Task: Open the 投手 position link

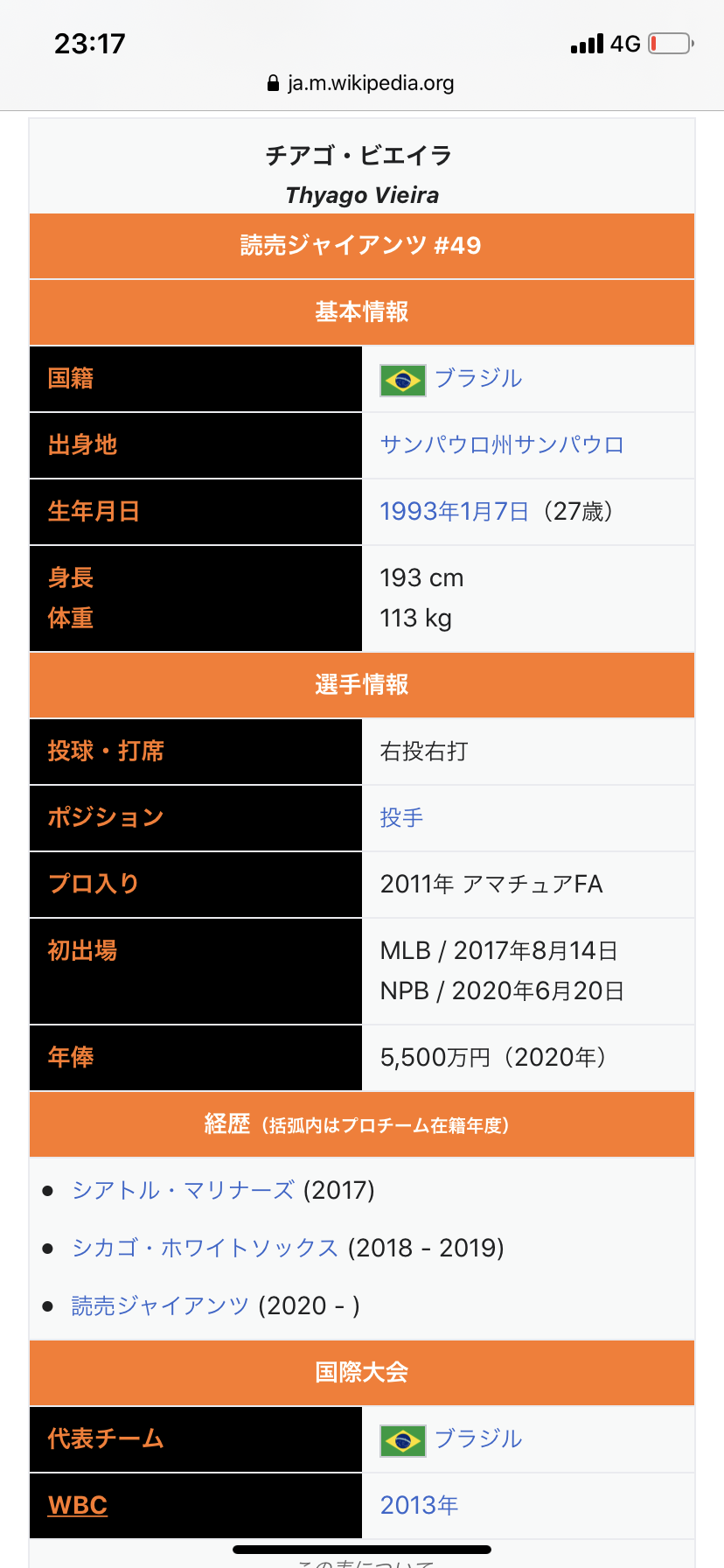Action: point(401,818)
